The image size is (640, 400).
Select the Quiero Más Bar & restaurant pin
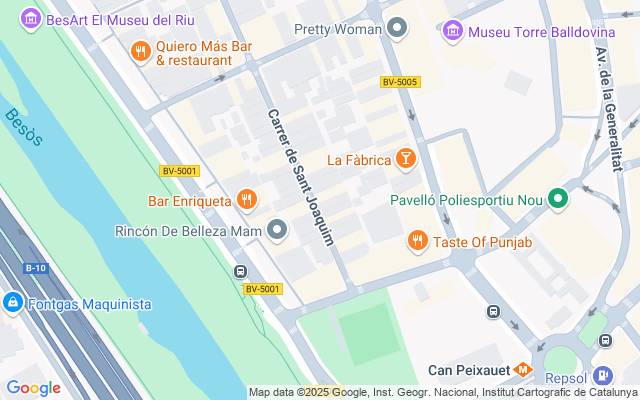point(142,50)
